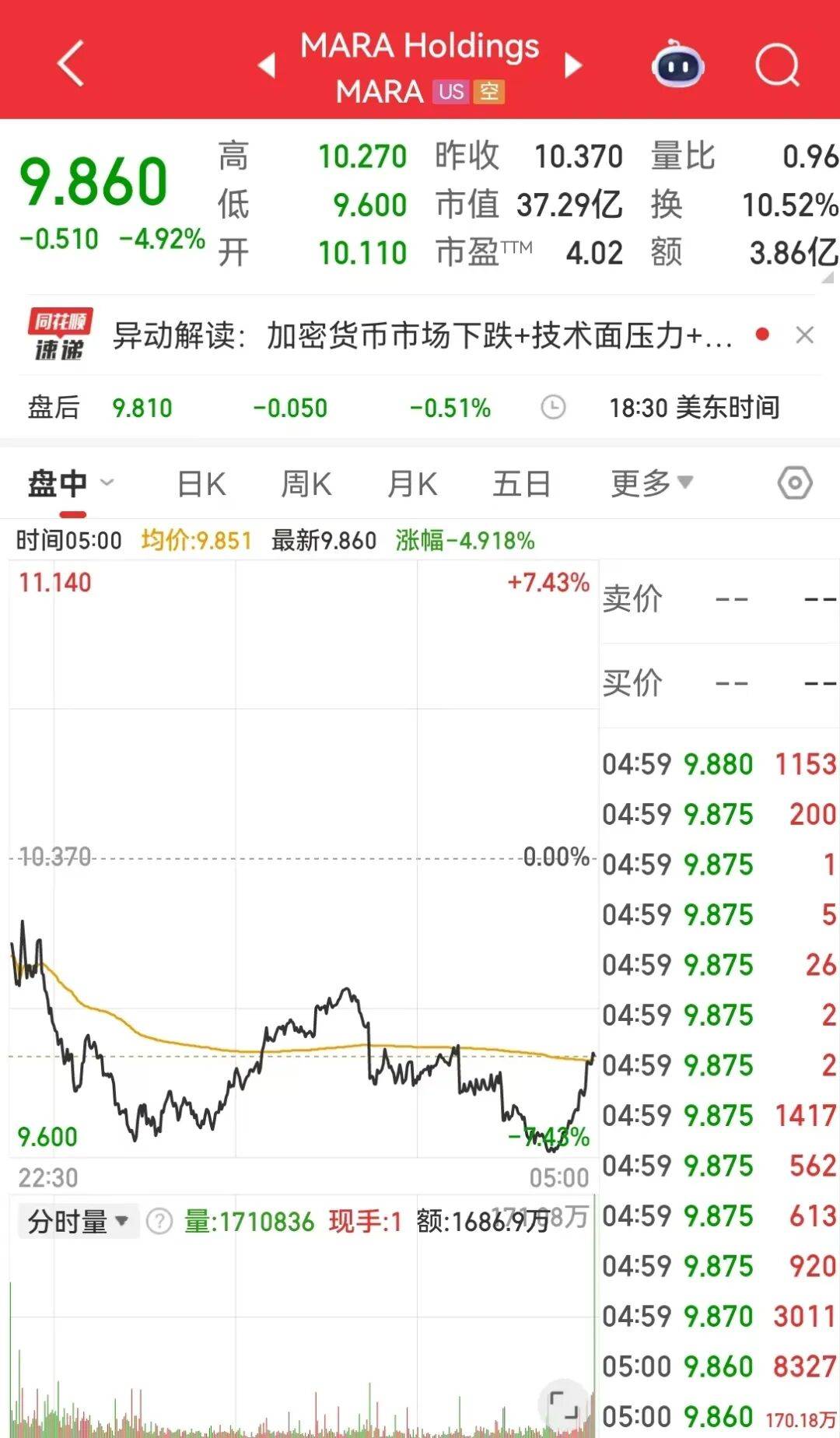The width and height of the screenshot is (840, 1438).
Task: Select the US market tag beside MARA
Action: [x=450, y=93]
